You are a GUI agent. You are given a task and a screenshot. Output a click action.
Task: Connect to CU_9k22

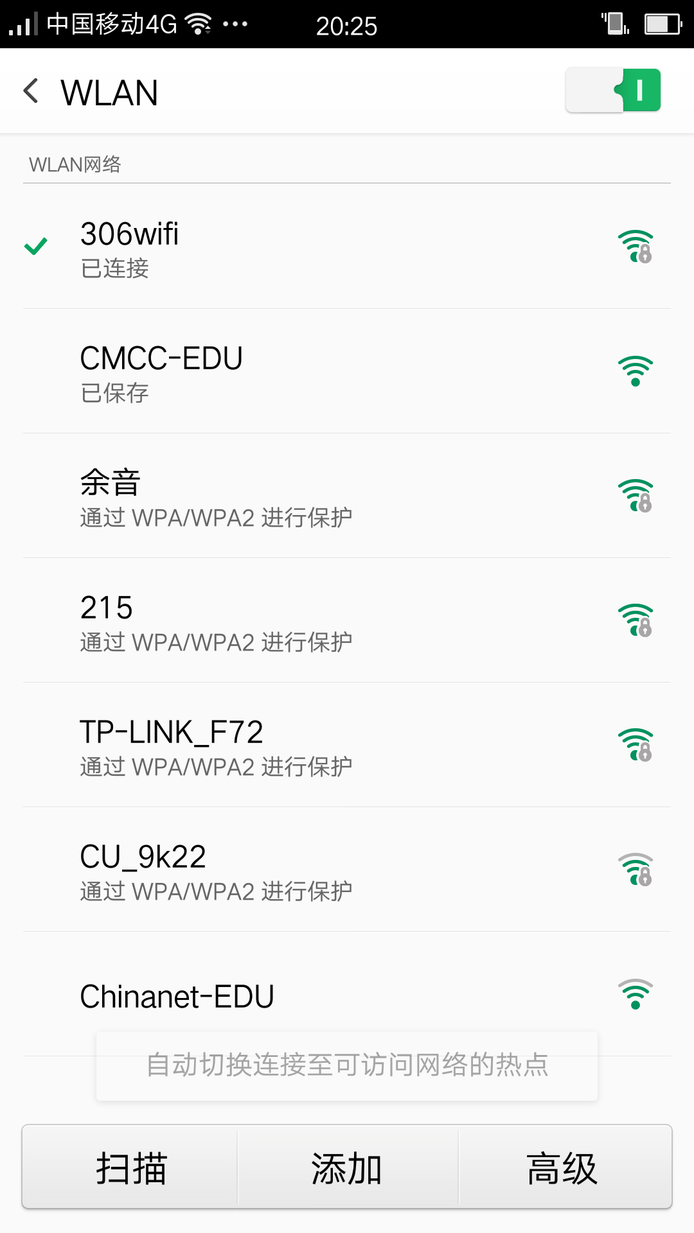pyautogui.click(x=346, y=870)
